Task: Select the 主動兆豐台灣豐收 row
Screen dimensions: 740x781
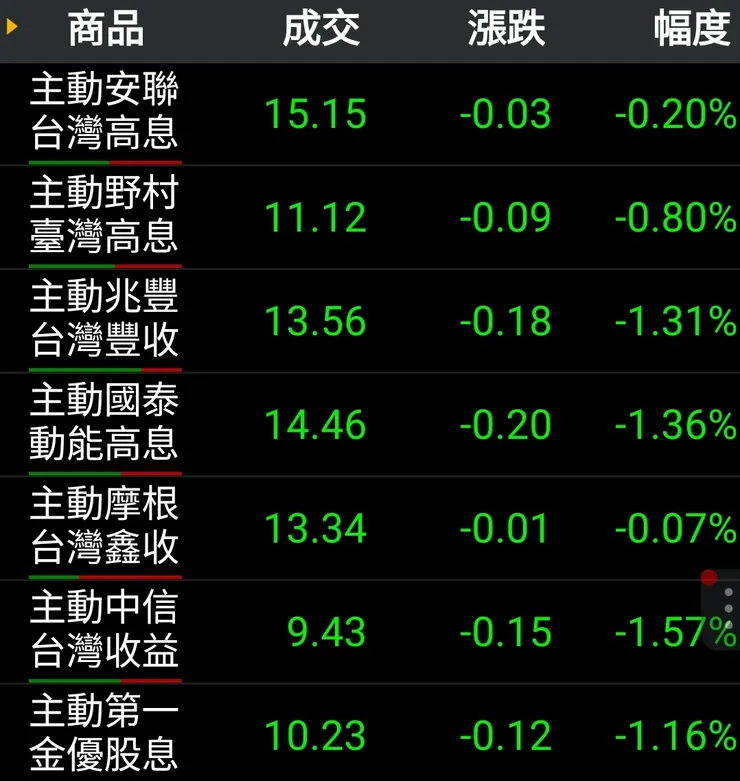Action: [x=370, y=321]
